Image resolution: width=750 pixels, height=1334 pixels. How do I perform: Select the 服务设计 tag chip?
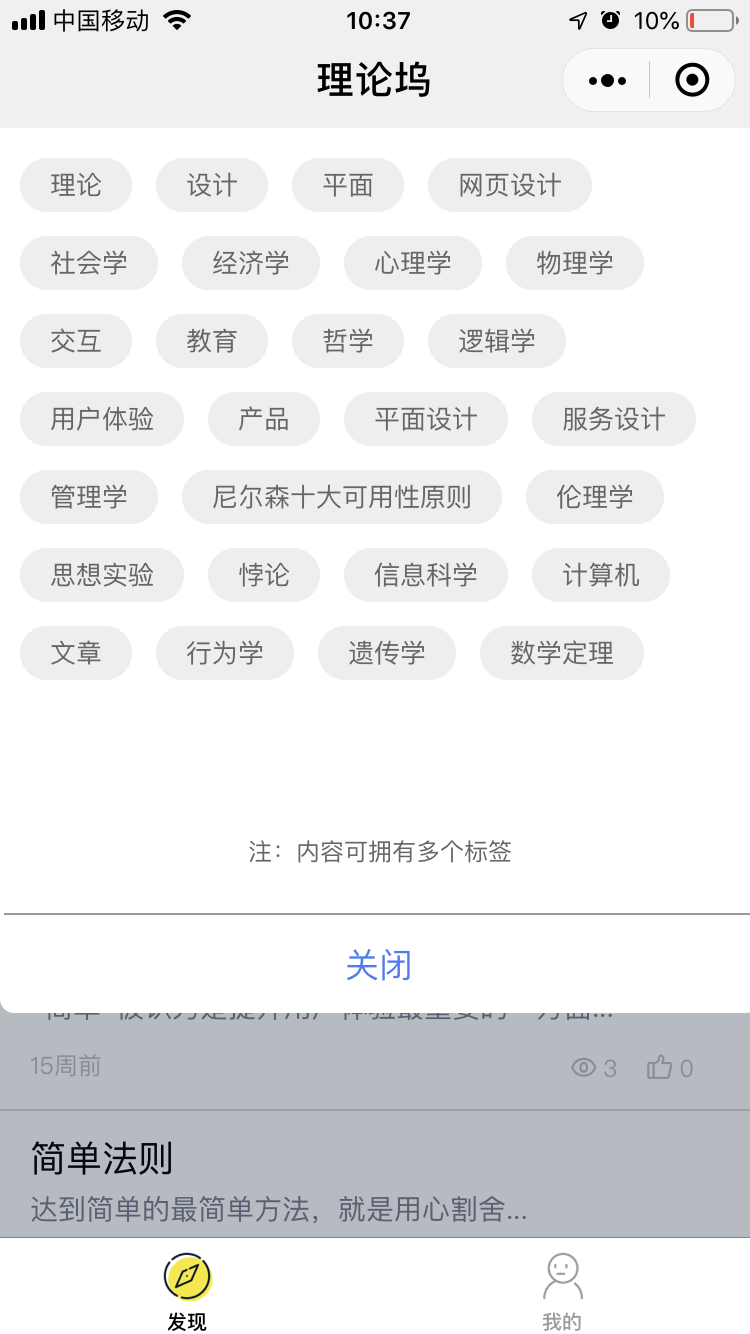tap(614, 419)
